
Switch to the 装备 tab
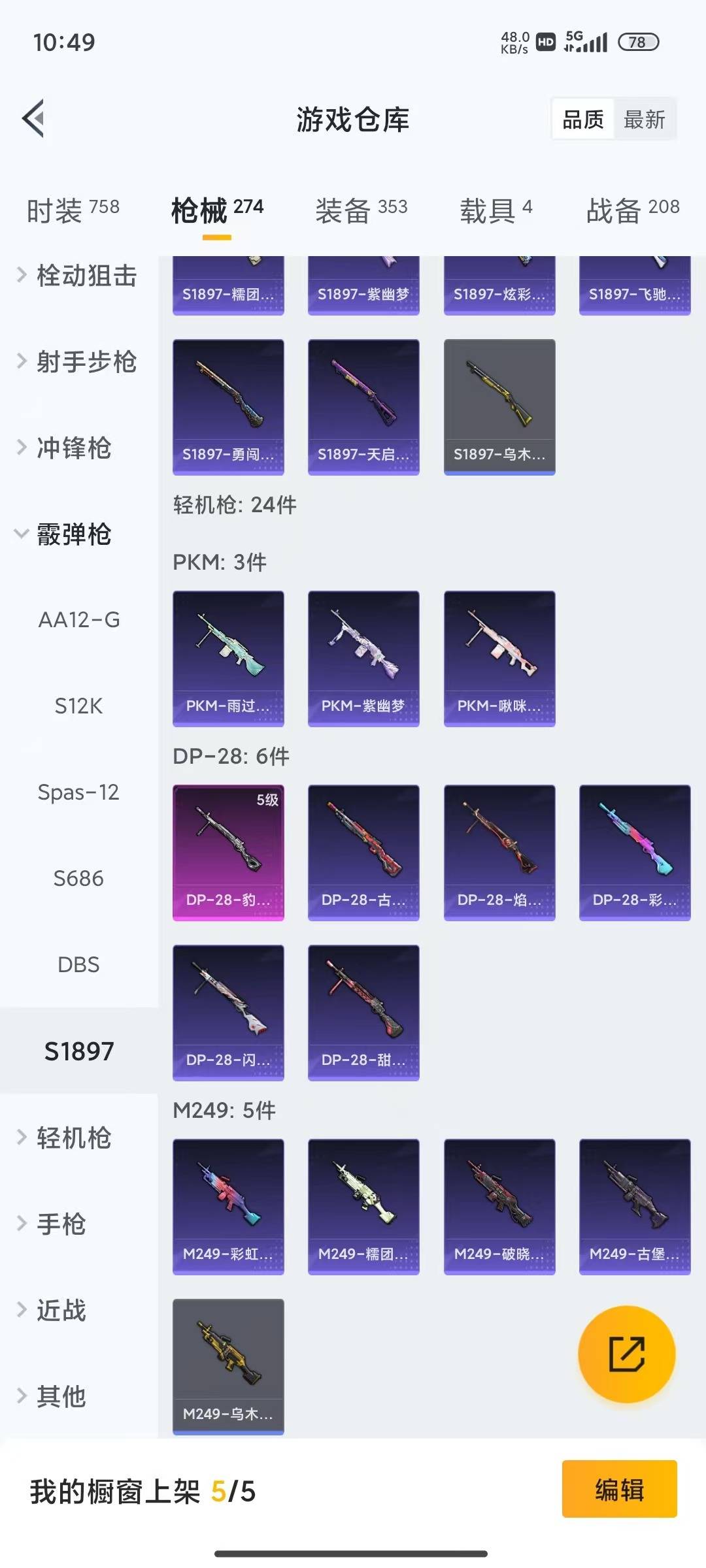[361, 209]
